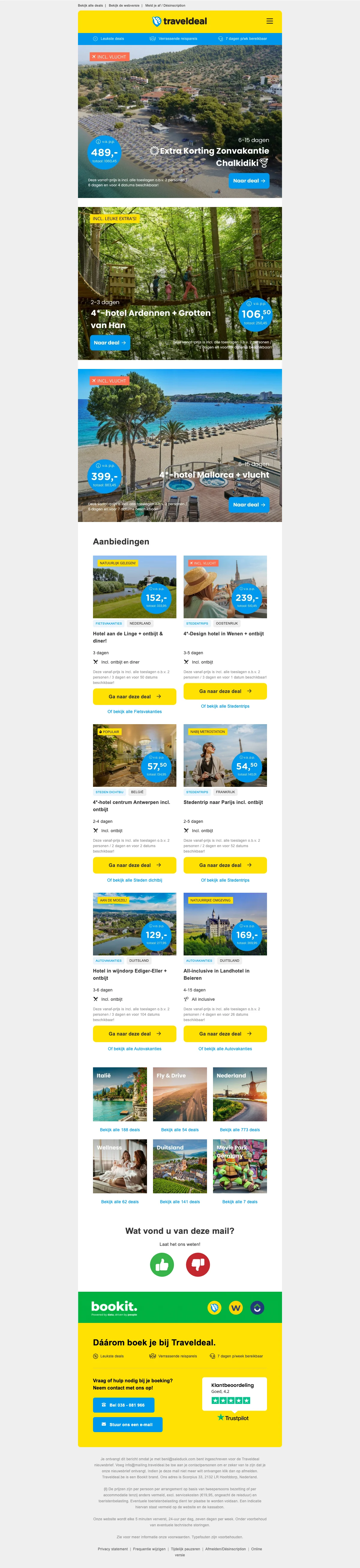Select the Fly & Drive category tile

click(x=180, y=1094)
